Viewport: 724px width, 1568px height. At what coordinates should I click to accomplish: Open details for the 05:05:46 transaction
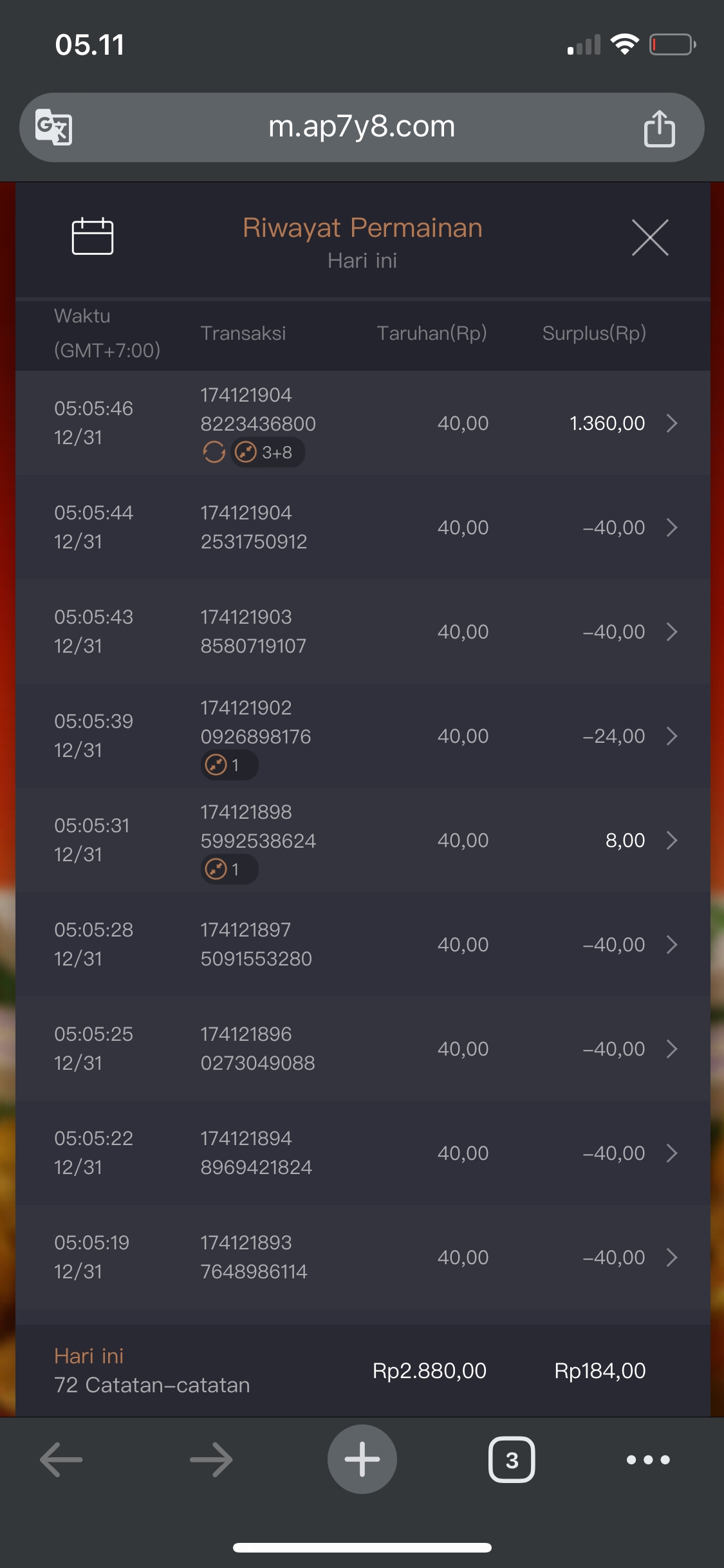point(671,424)
